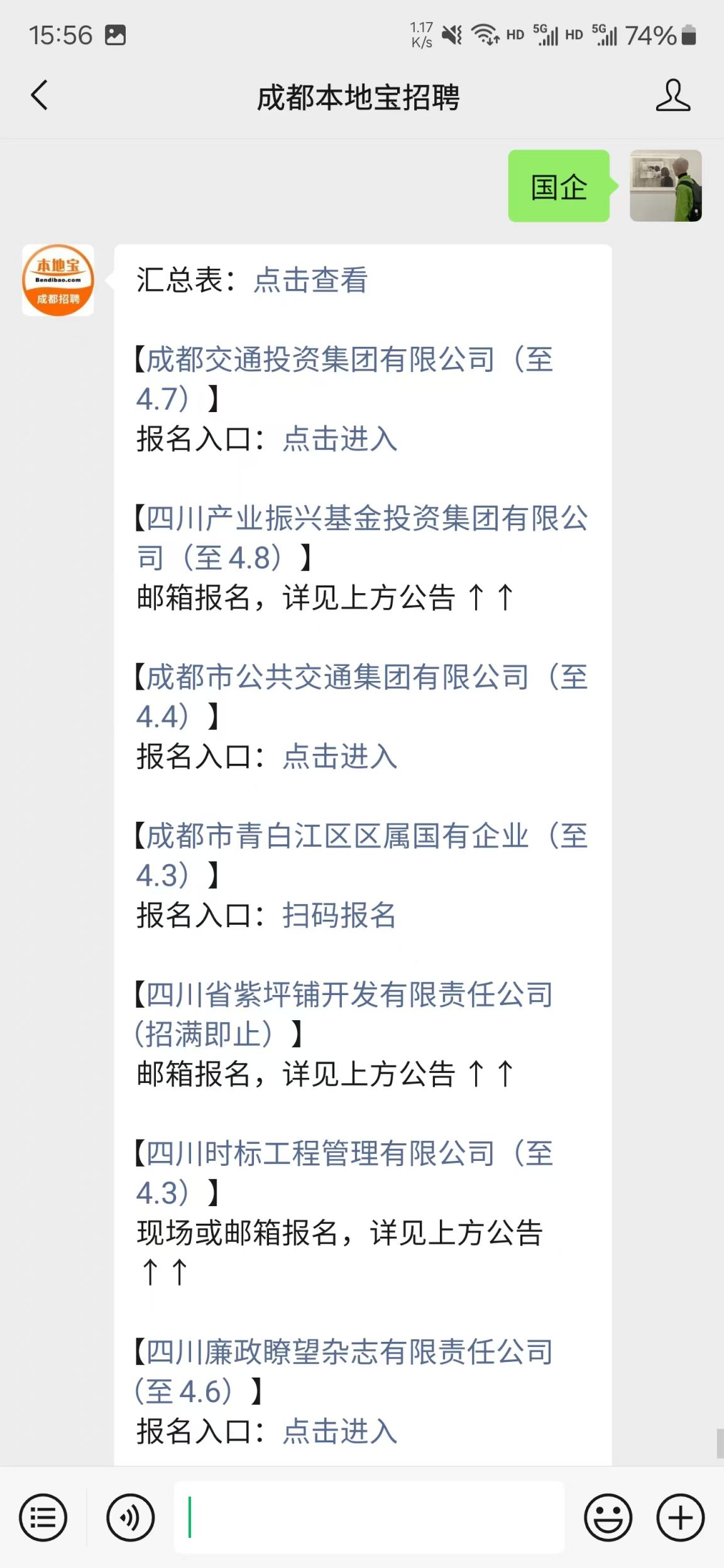Open the 成都市公共交通集团有限公司 announcement
The image size is (724, 1568).
362,697
